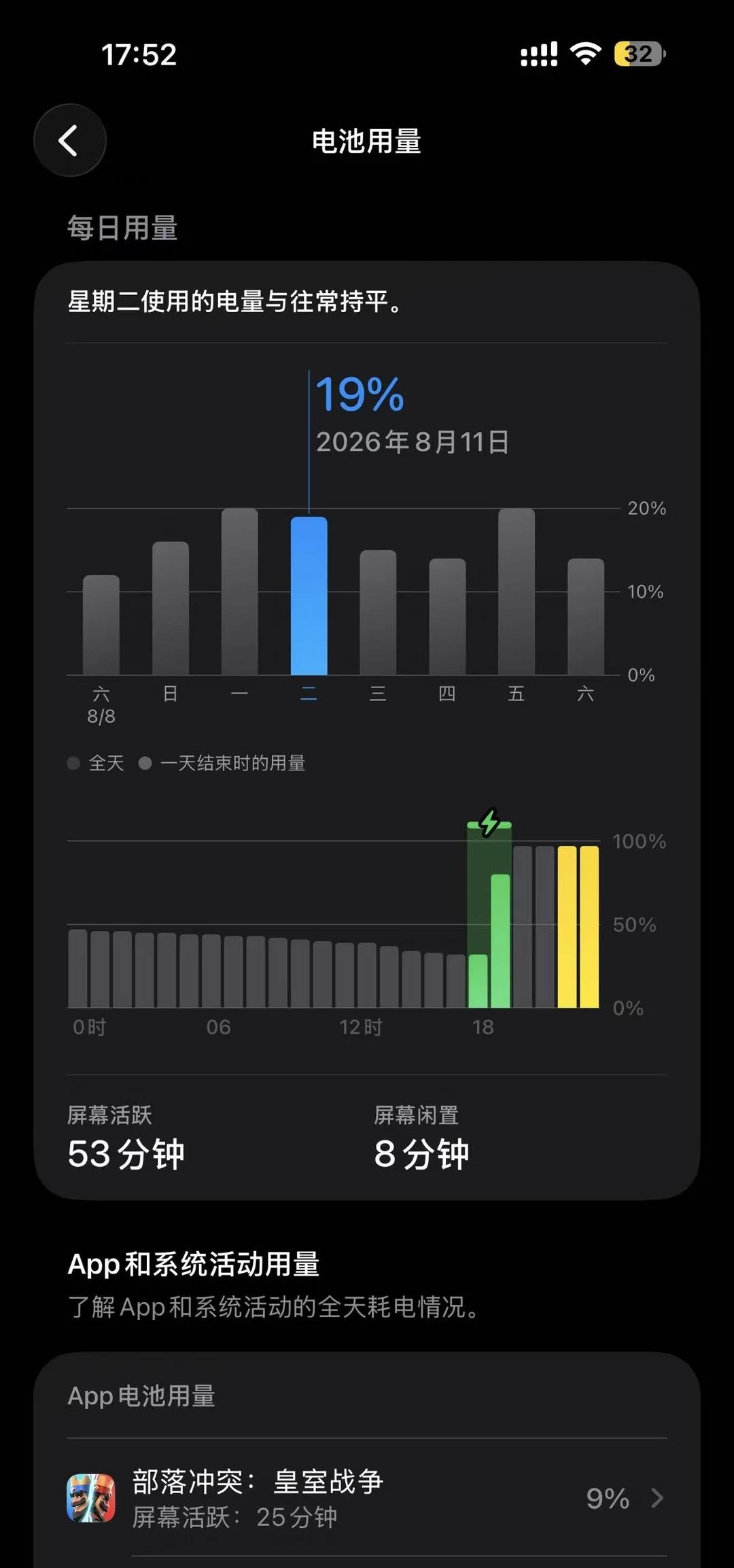The image size is (734, 1568).
Task: Select the 三 bar in the daily chart
Action: (378, 613)
